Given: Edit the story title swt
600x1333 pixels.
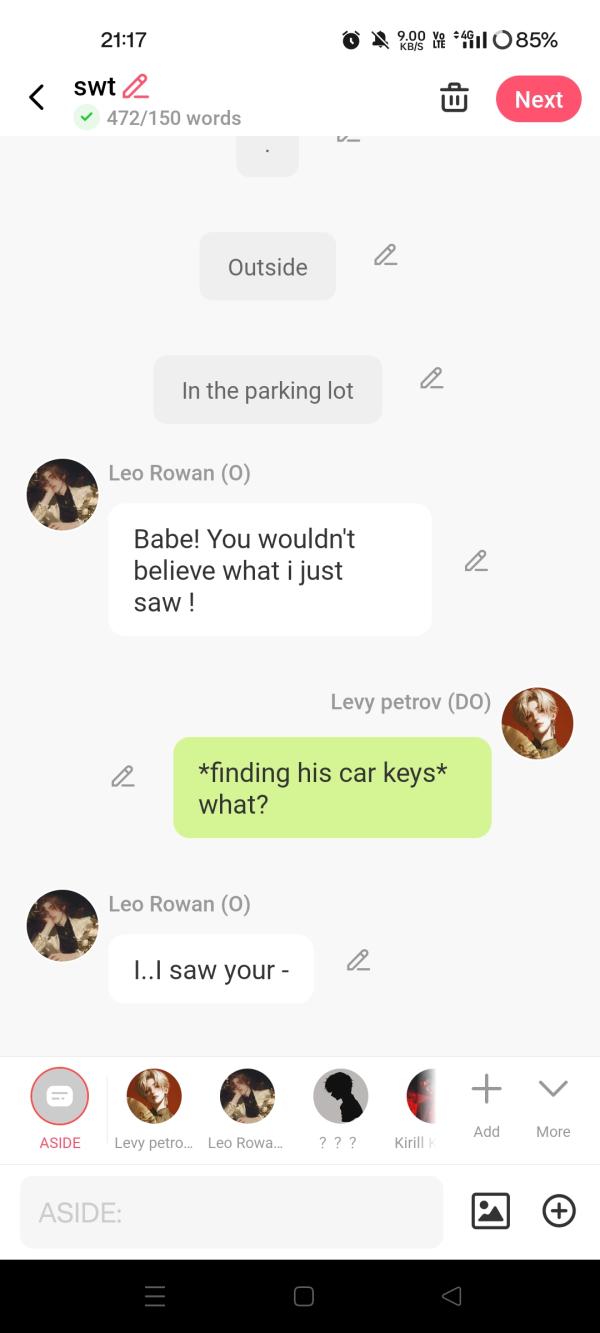Looking at the screenshot, I should tap(135, 86).
